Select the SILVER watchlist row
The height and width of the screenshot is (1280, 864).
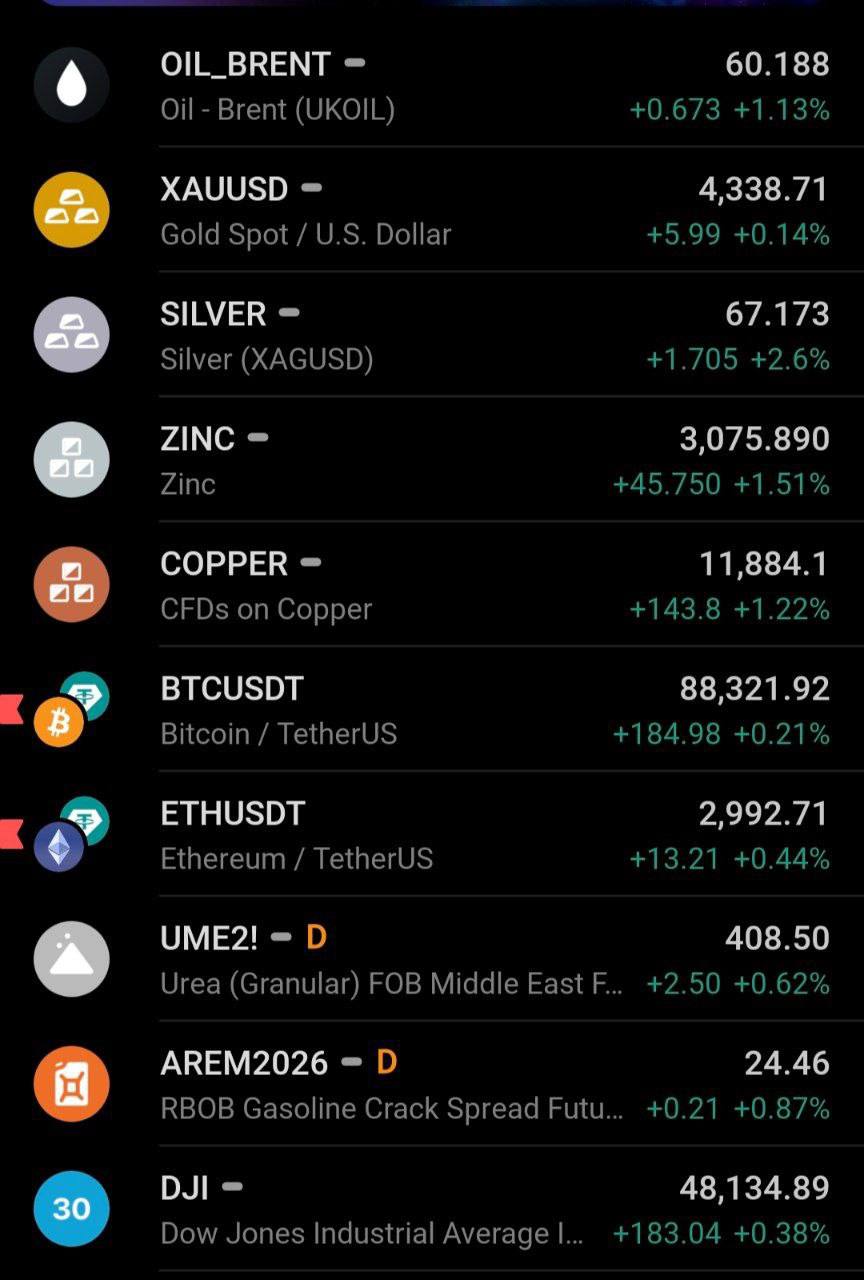pos(432,336)
